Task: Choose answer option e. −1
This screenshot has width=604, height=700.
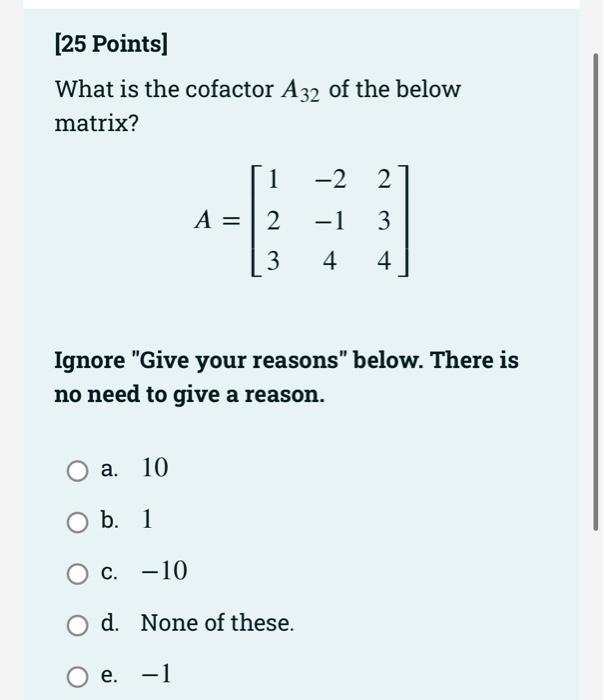Action: click(x=77, y=677)
